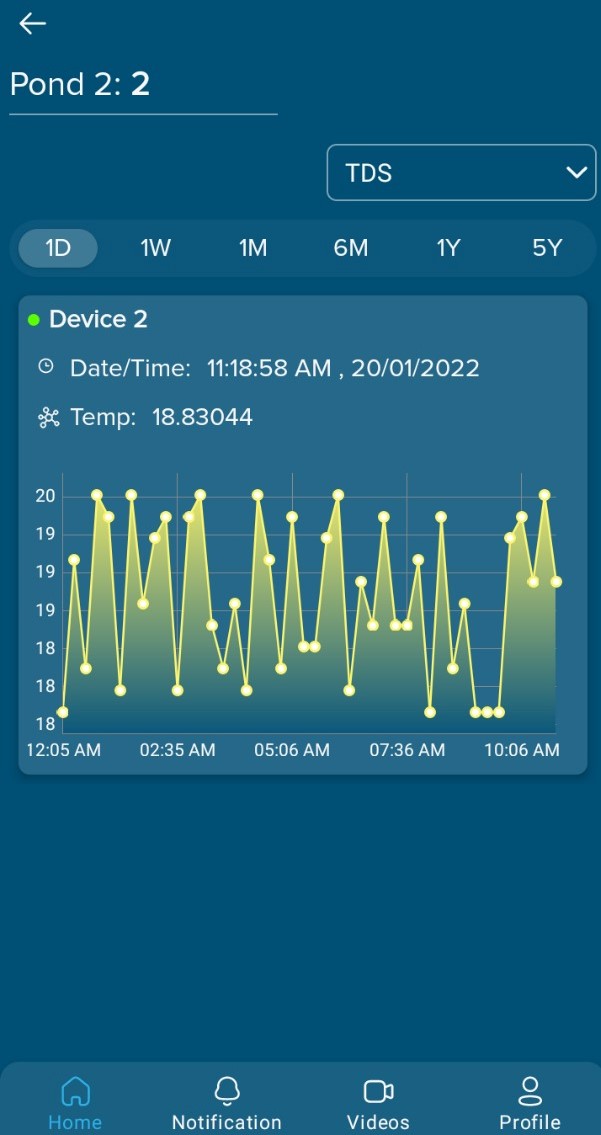Viewport: 601px width, 1135px height.
Task: Show the 6M time range
Action: [x=351, y=248]
